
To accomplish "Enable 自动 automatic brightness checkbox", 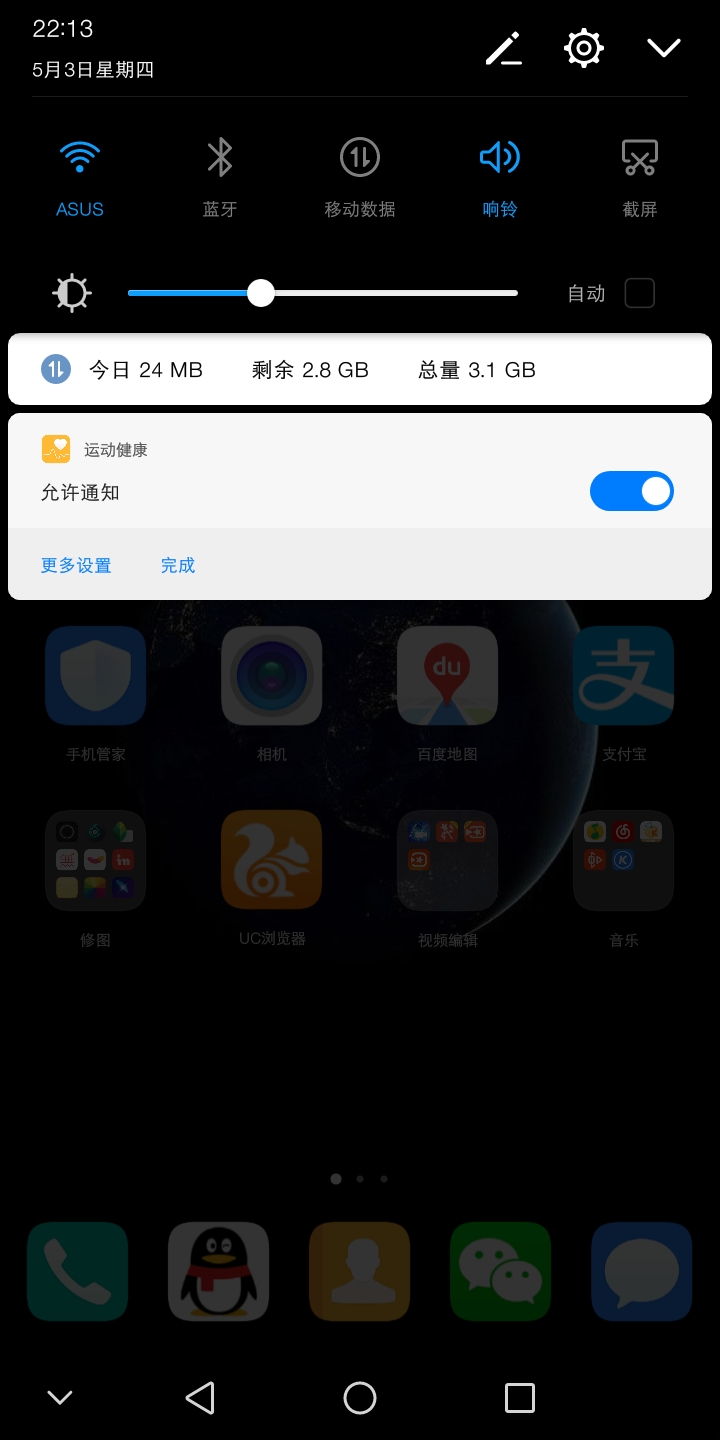I will click(x=639, y=293).
